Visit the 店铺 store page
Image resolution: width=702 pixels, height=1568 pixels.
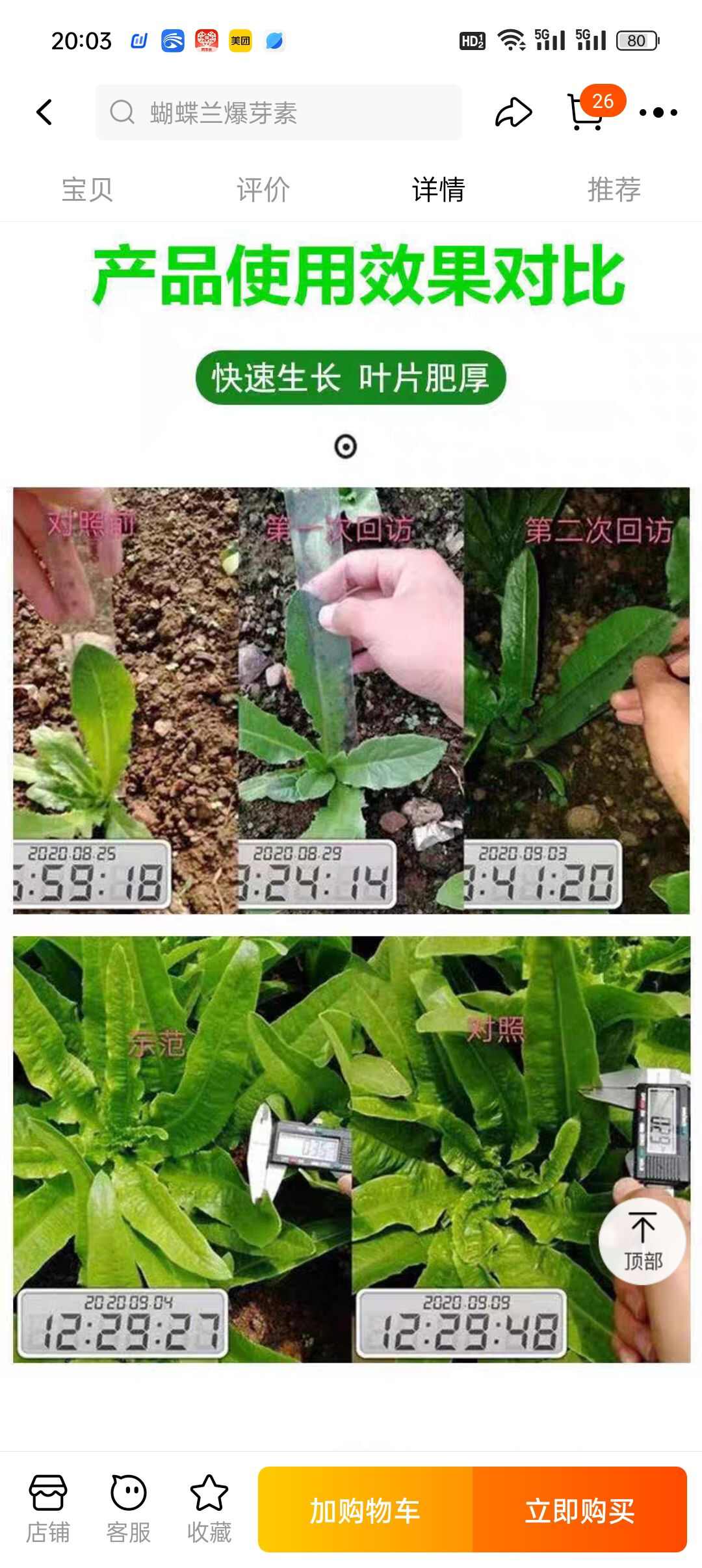47,1509
